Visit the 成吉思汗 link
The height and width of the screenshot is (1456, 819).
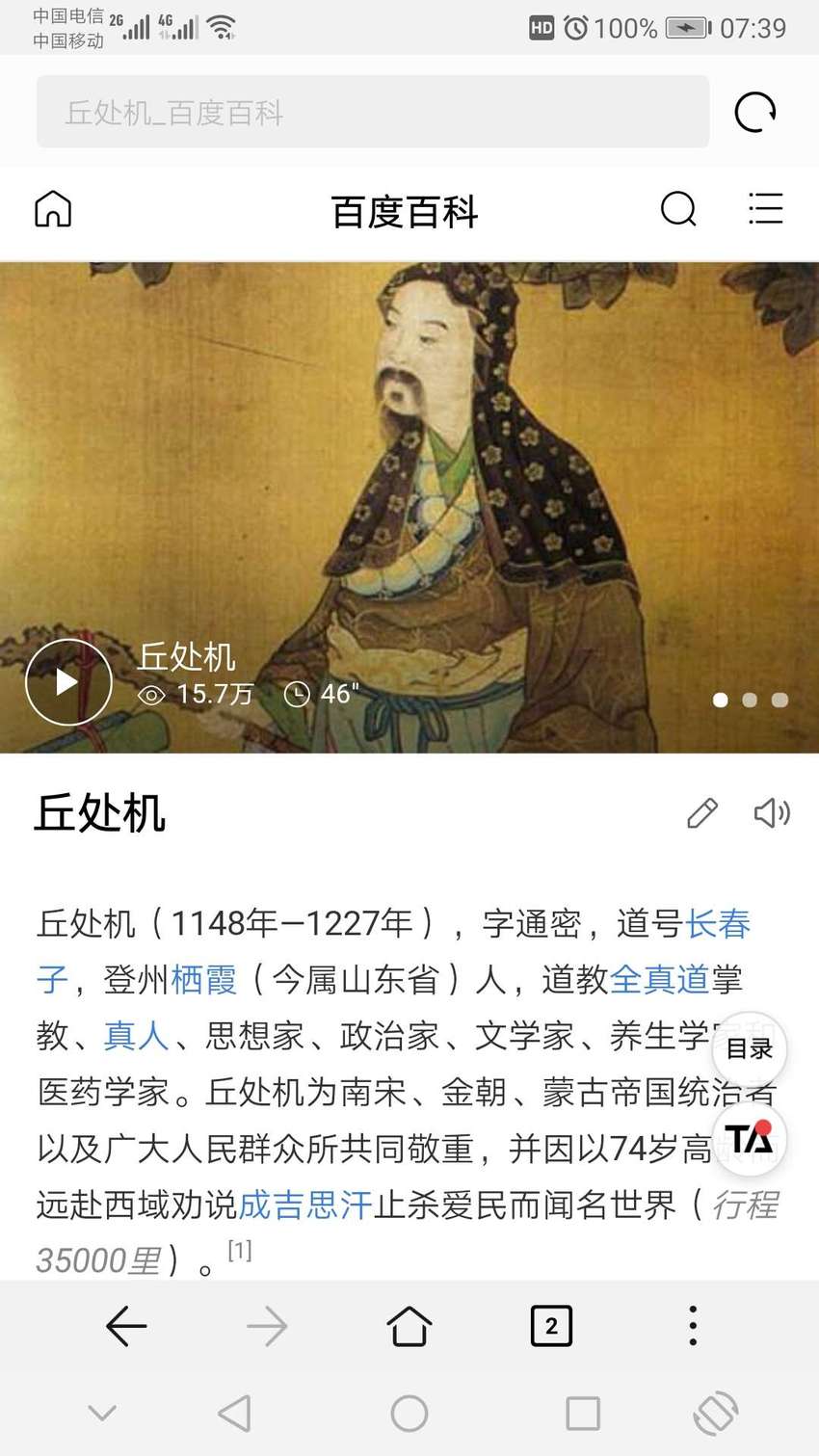coord(305,1205)
